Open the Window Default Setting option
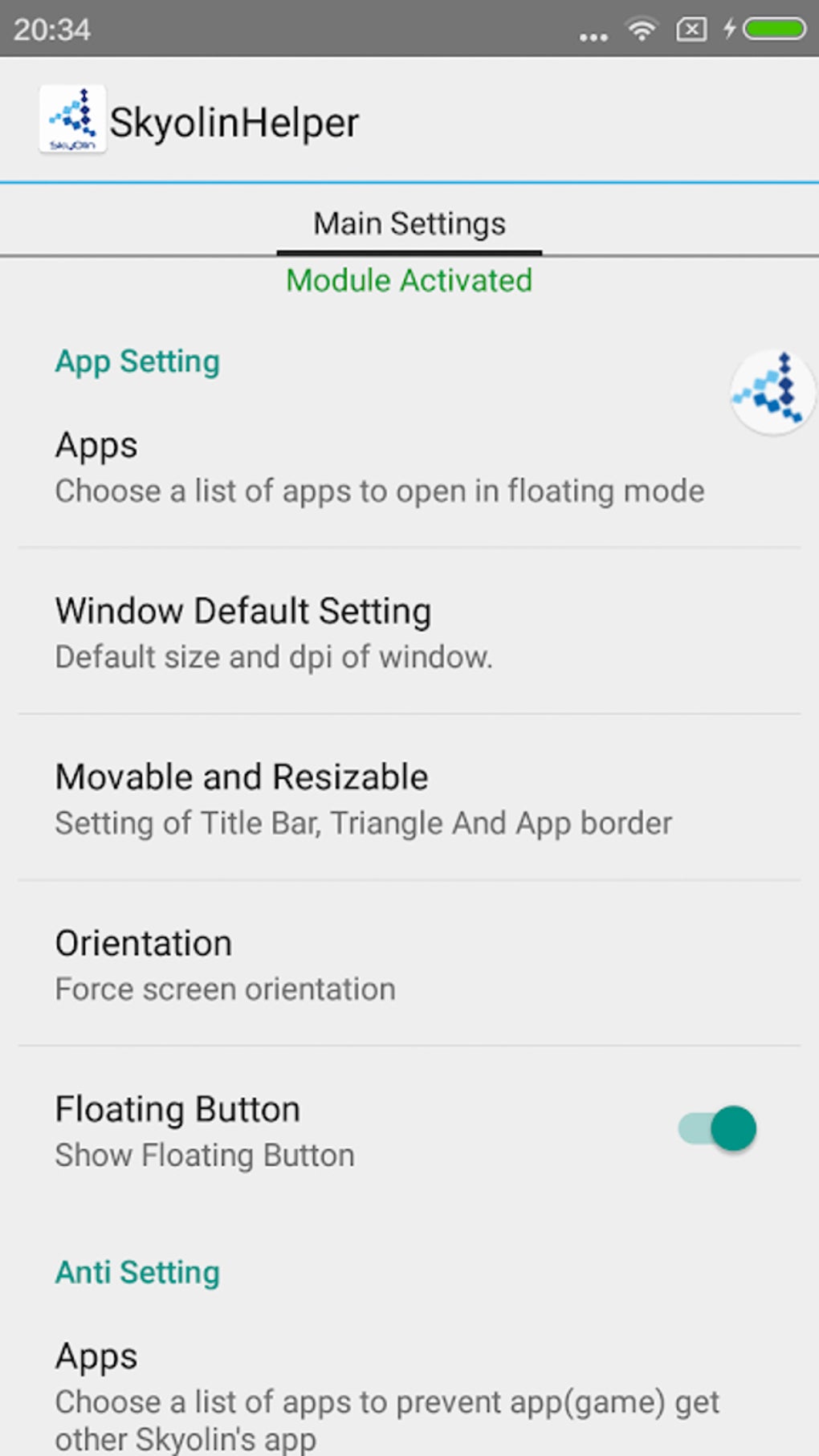Viewport: 819px width, 1456px height. (242, 610)
